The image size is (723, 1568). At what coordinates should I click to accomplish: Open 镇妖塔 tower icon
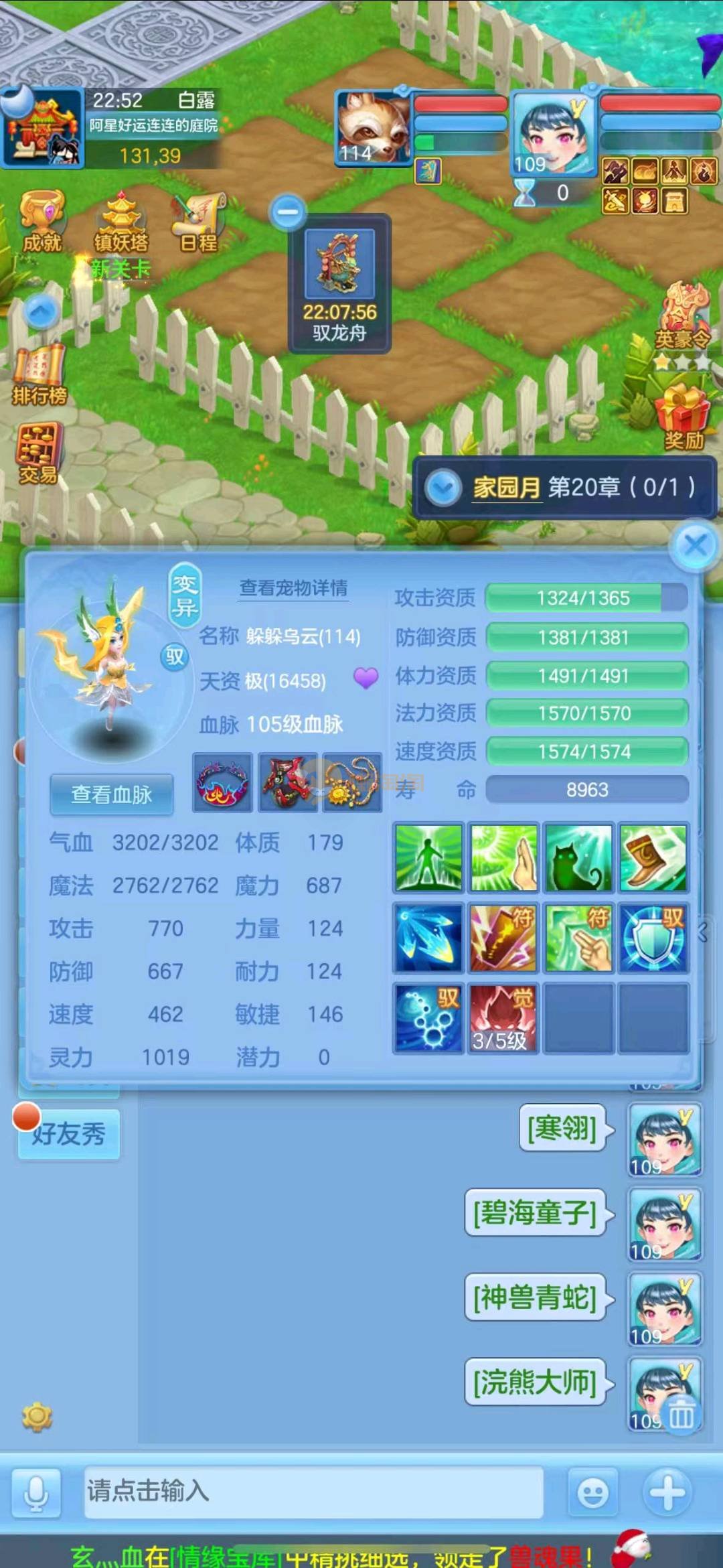click(x=120, y=222)
